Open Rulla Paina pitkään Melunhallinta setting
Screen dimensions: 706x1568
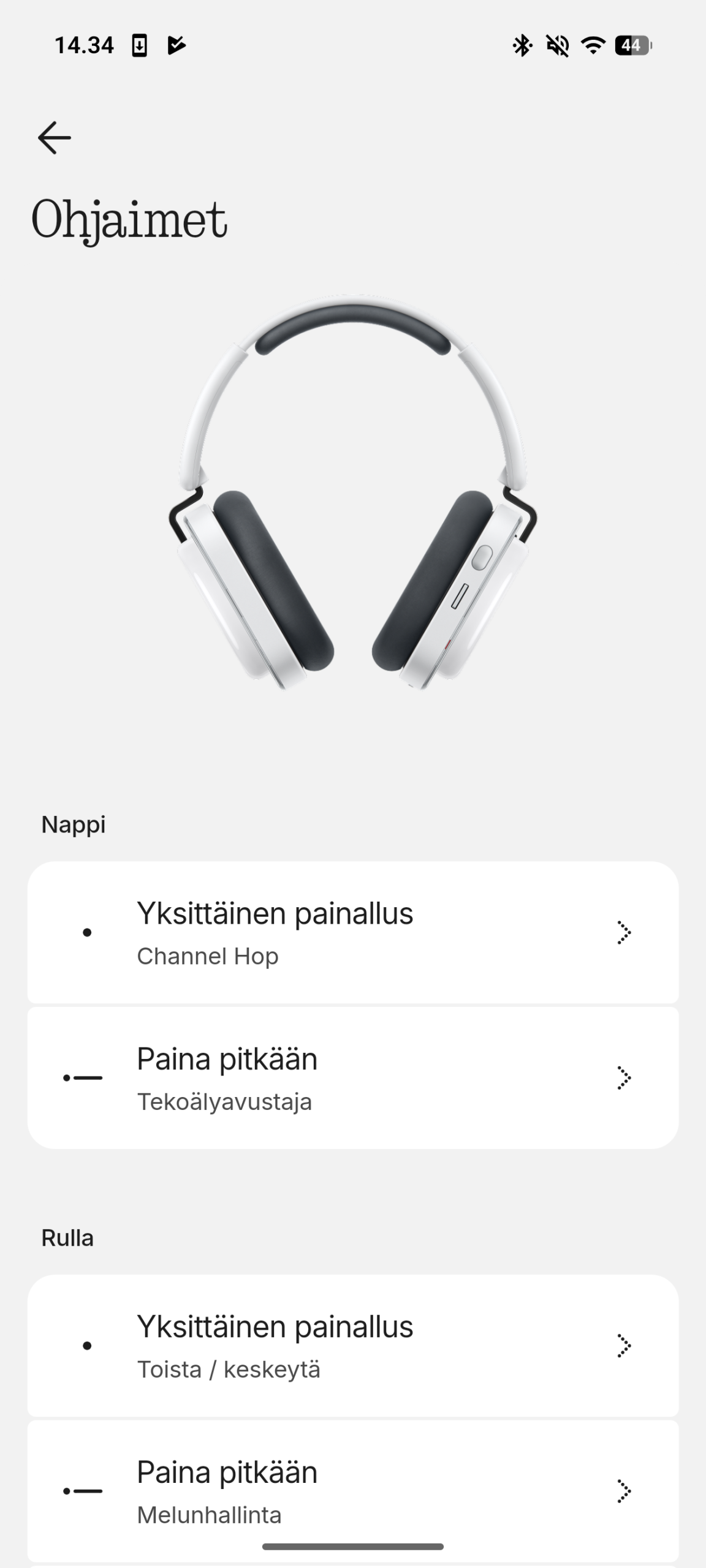tap(353, 1491)
